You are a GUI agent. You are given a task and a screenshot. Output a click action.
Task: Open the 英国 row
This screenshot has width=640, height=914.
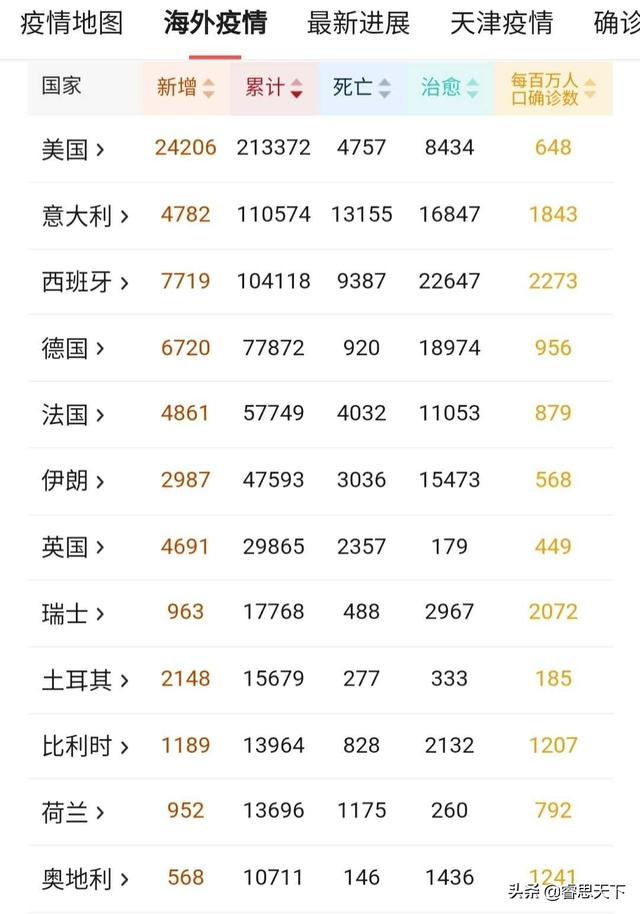(x=73, y=547)
